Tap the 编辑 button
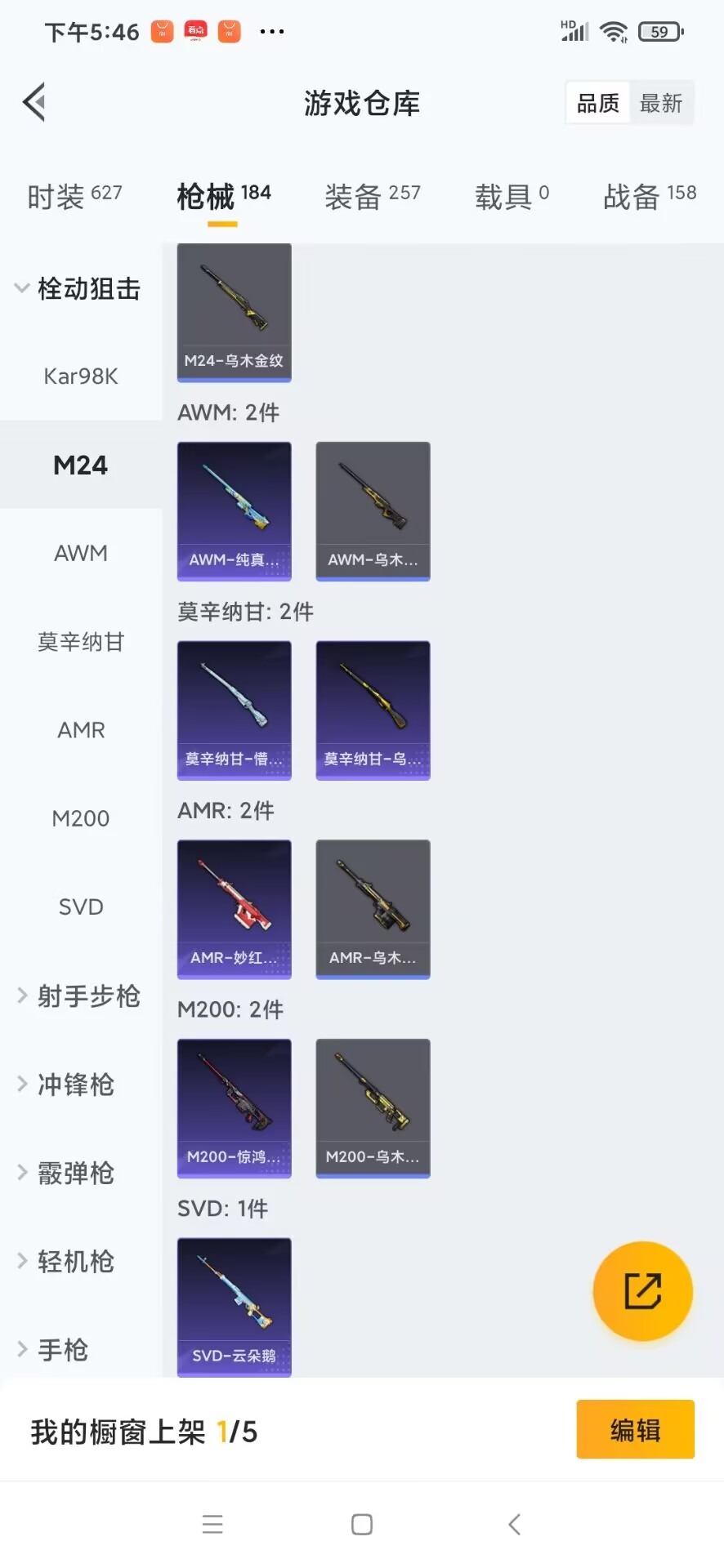Screen dimensions: 724x1568 click(x=635, y=1430)
